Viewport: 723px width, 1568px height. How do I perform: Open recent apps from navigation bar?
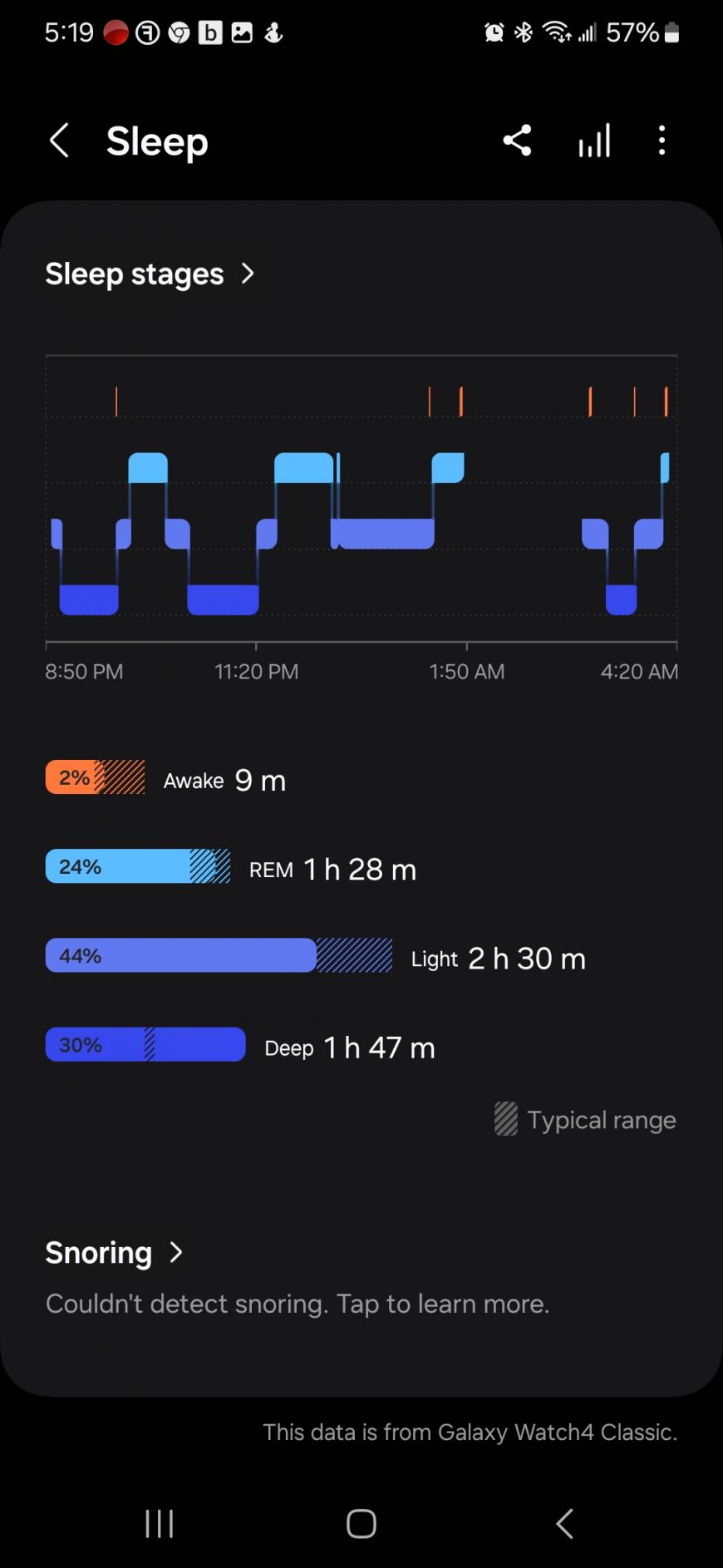click(159, 1523)
